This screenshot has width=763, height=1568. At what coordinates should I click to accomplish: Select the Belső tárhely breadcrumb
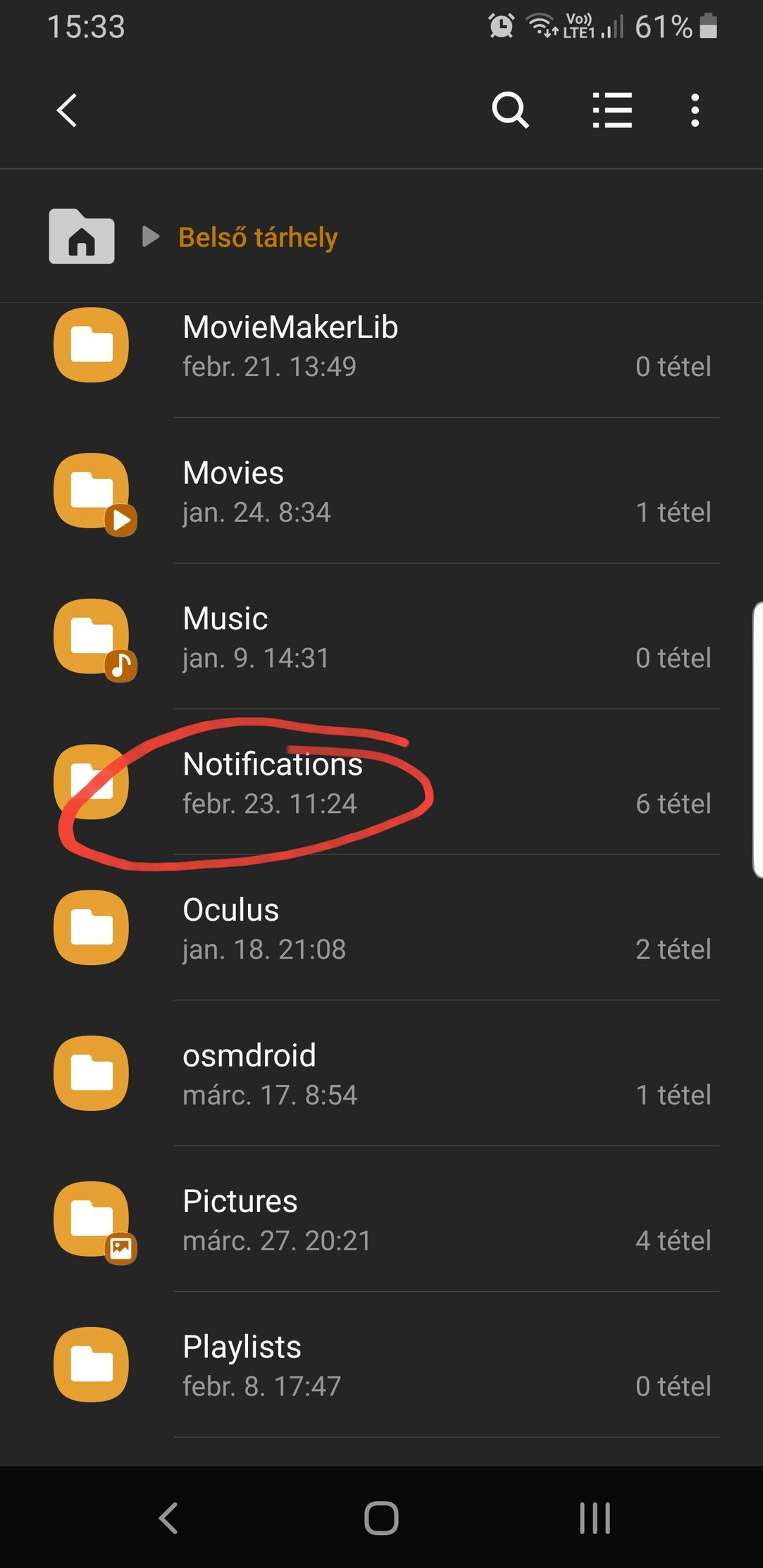tap(258, 237)
